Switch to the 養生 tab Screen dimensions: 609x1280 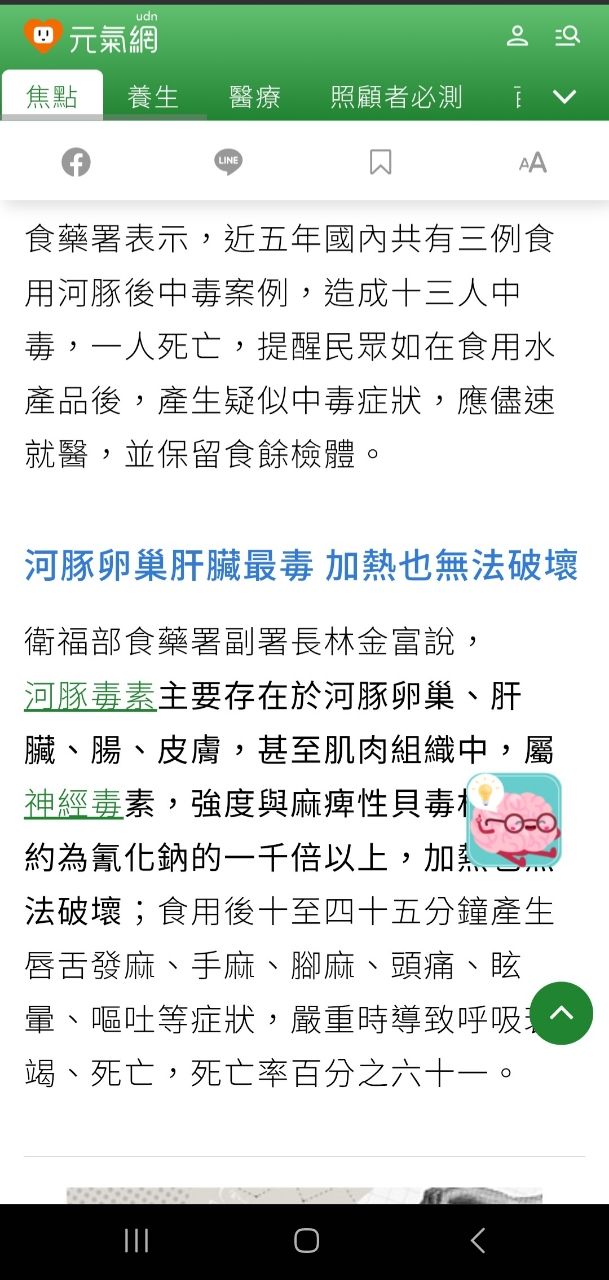153,97
